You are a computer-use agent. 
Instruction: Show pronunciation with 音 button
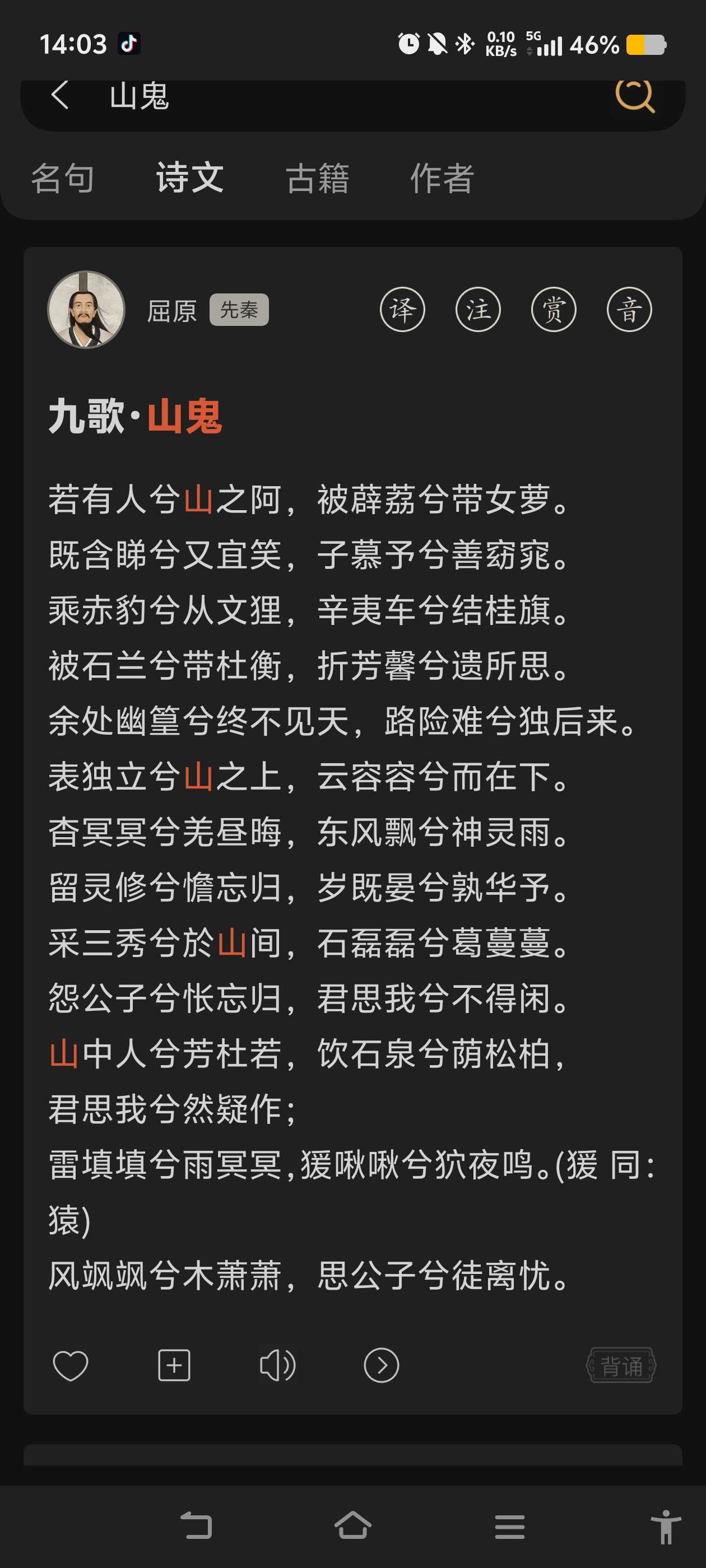tap(629, 309)
